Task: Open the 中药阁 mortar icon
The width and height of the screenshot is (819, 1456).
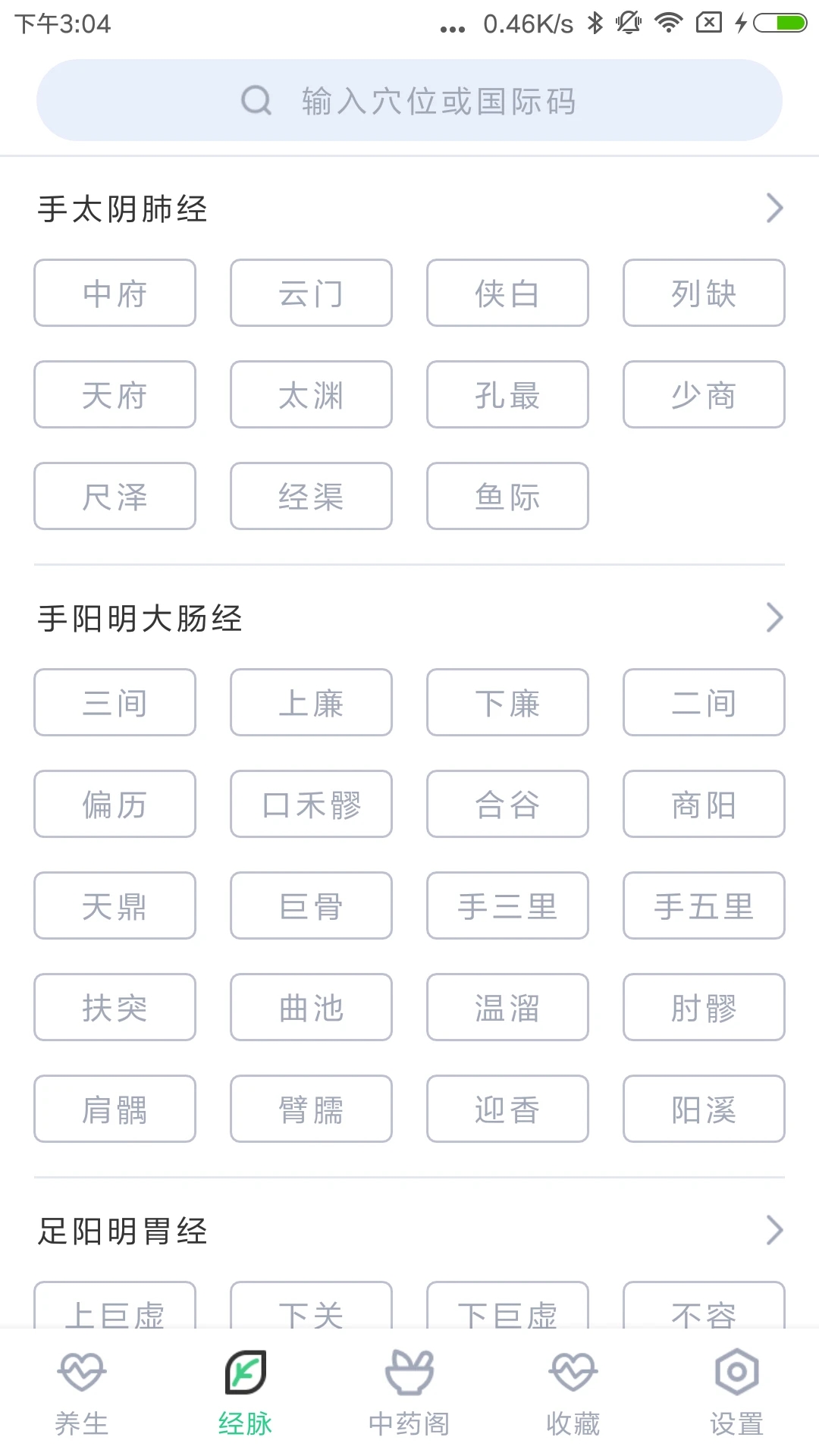Action: pyautogui.click(x=409, y=1374)
